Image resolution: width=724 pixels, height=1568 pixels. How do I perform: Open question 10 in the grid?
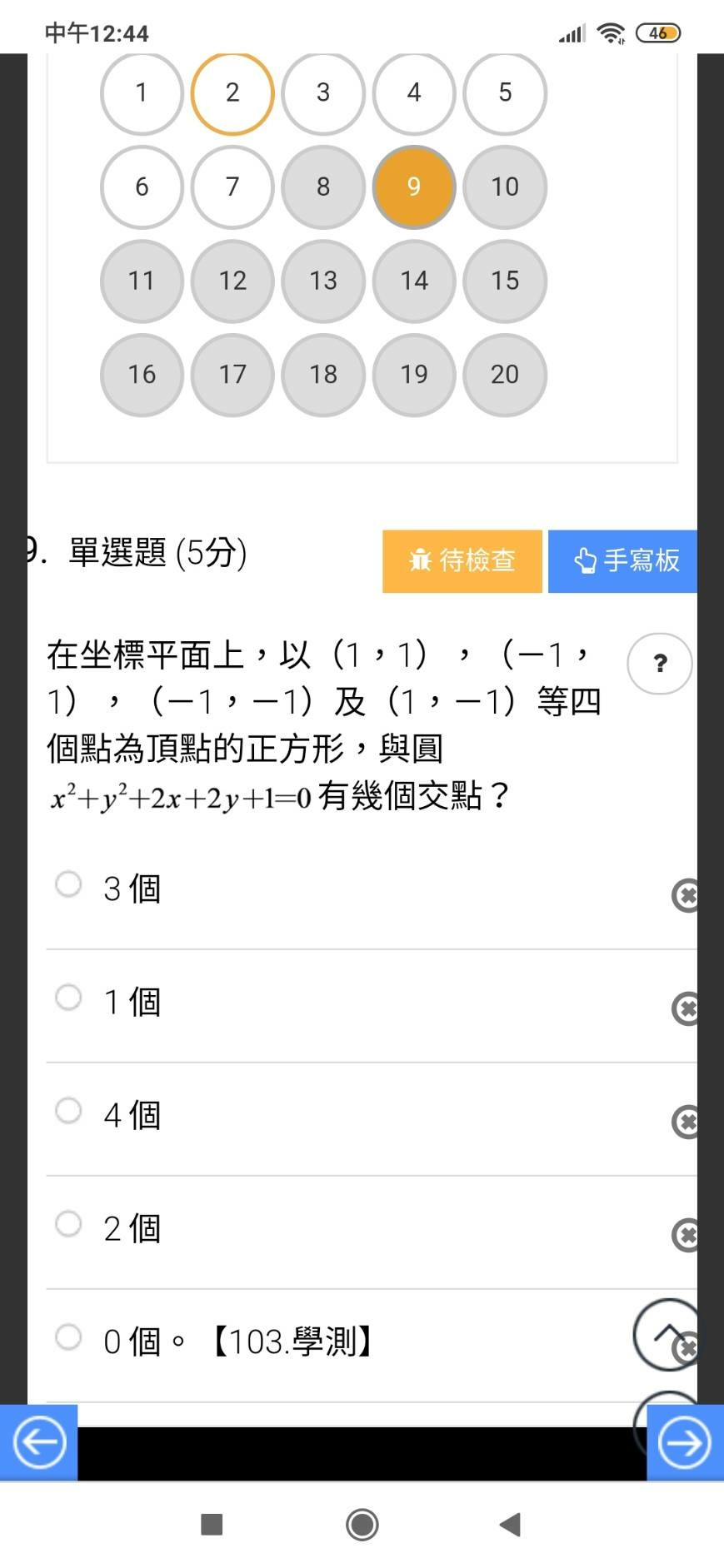coord(505,187)
